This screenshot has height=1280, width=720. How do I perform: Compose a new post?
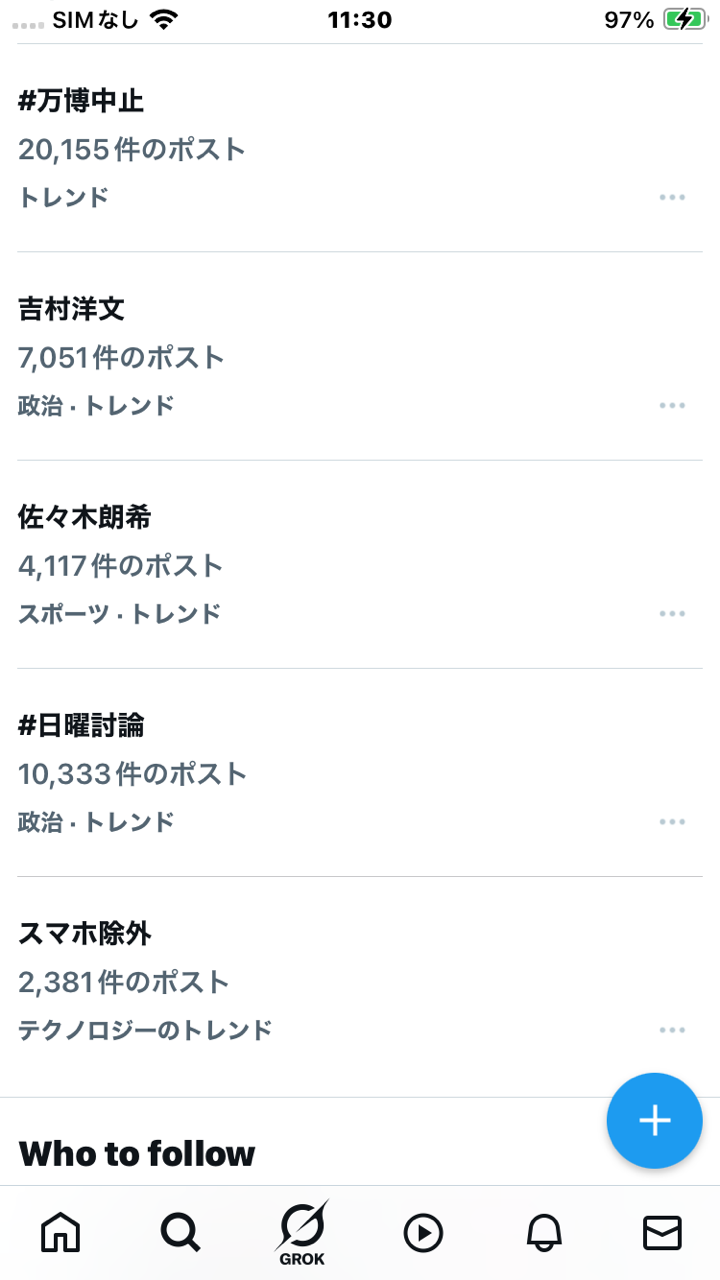[x=655, y=1121]
